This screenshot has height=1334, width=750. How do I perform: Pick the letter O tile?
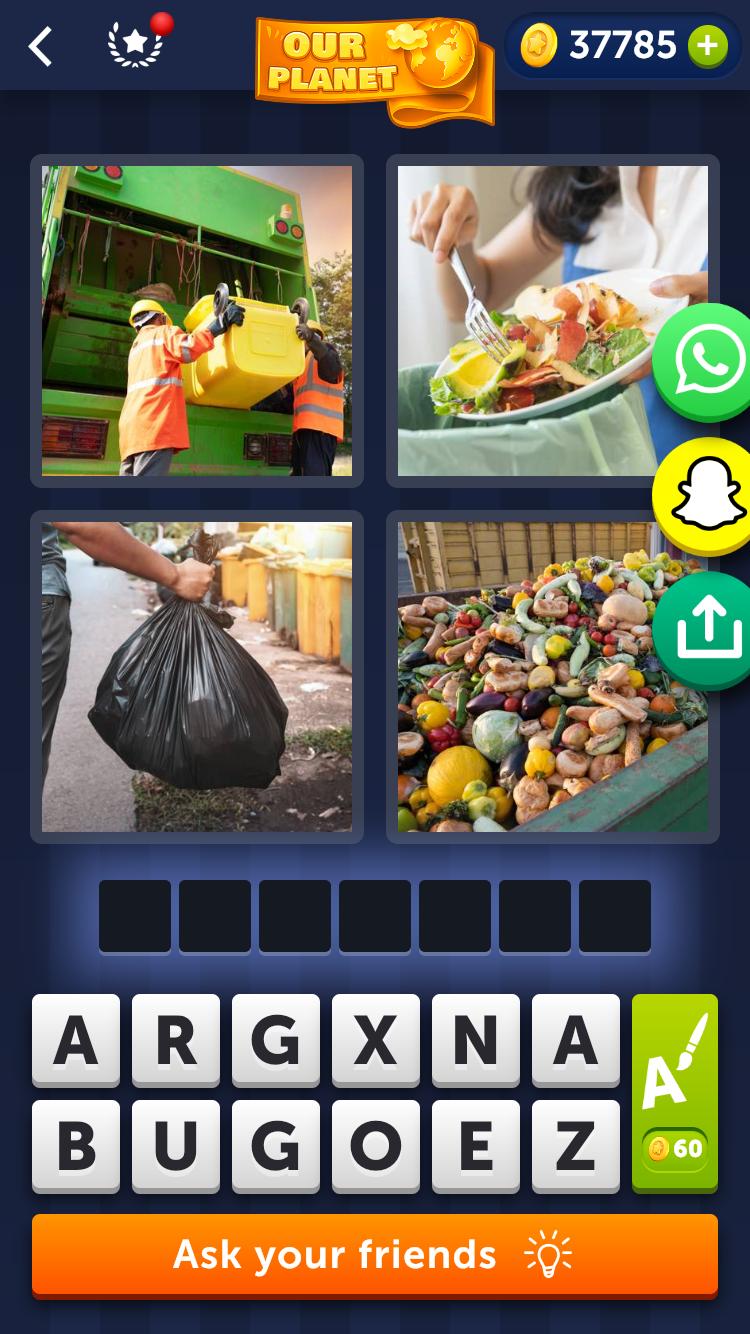tap(376, 1146)
